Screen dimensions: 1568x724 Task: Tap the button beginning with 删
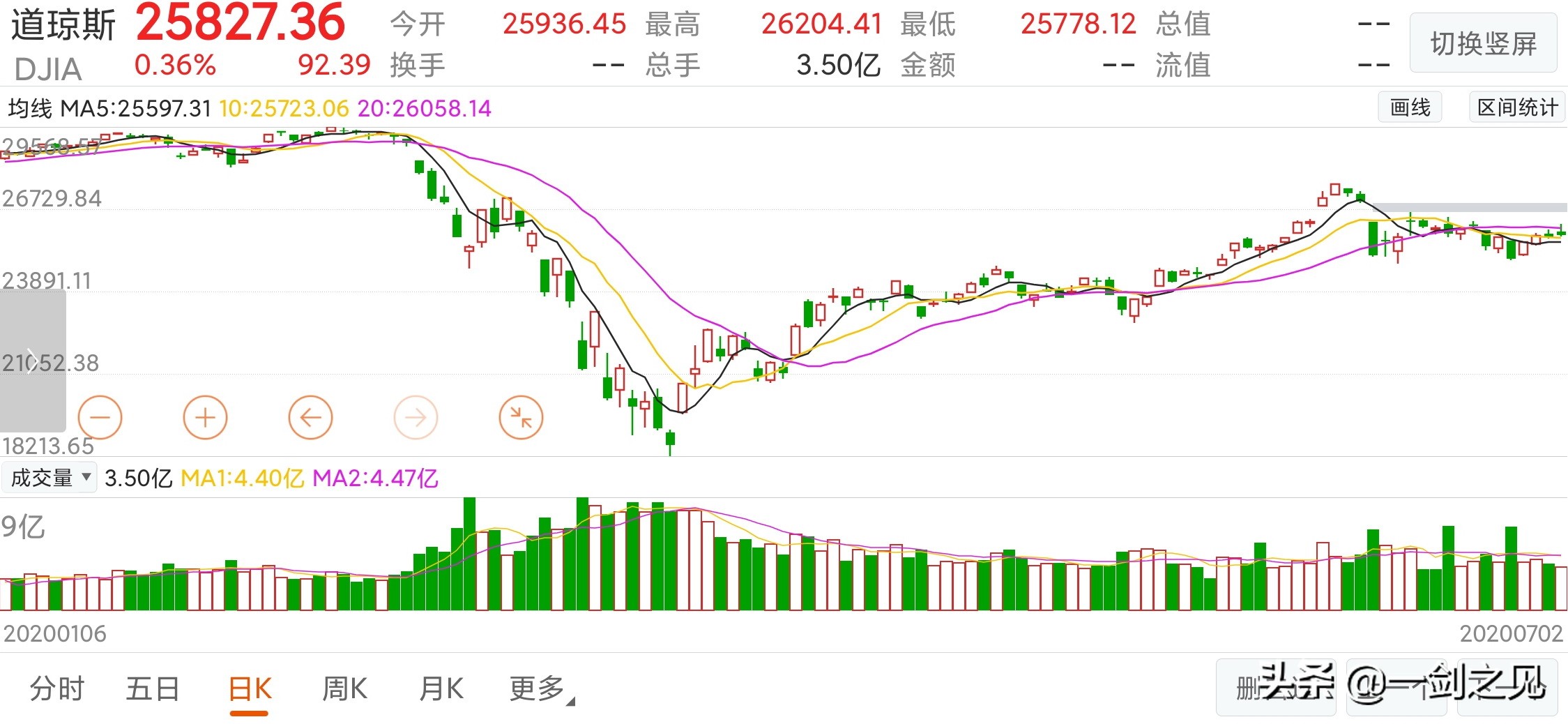click(1275, 688)
